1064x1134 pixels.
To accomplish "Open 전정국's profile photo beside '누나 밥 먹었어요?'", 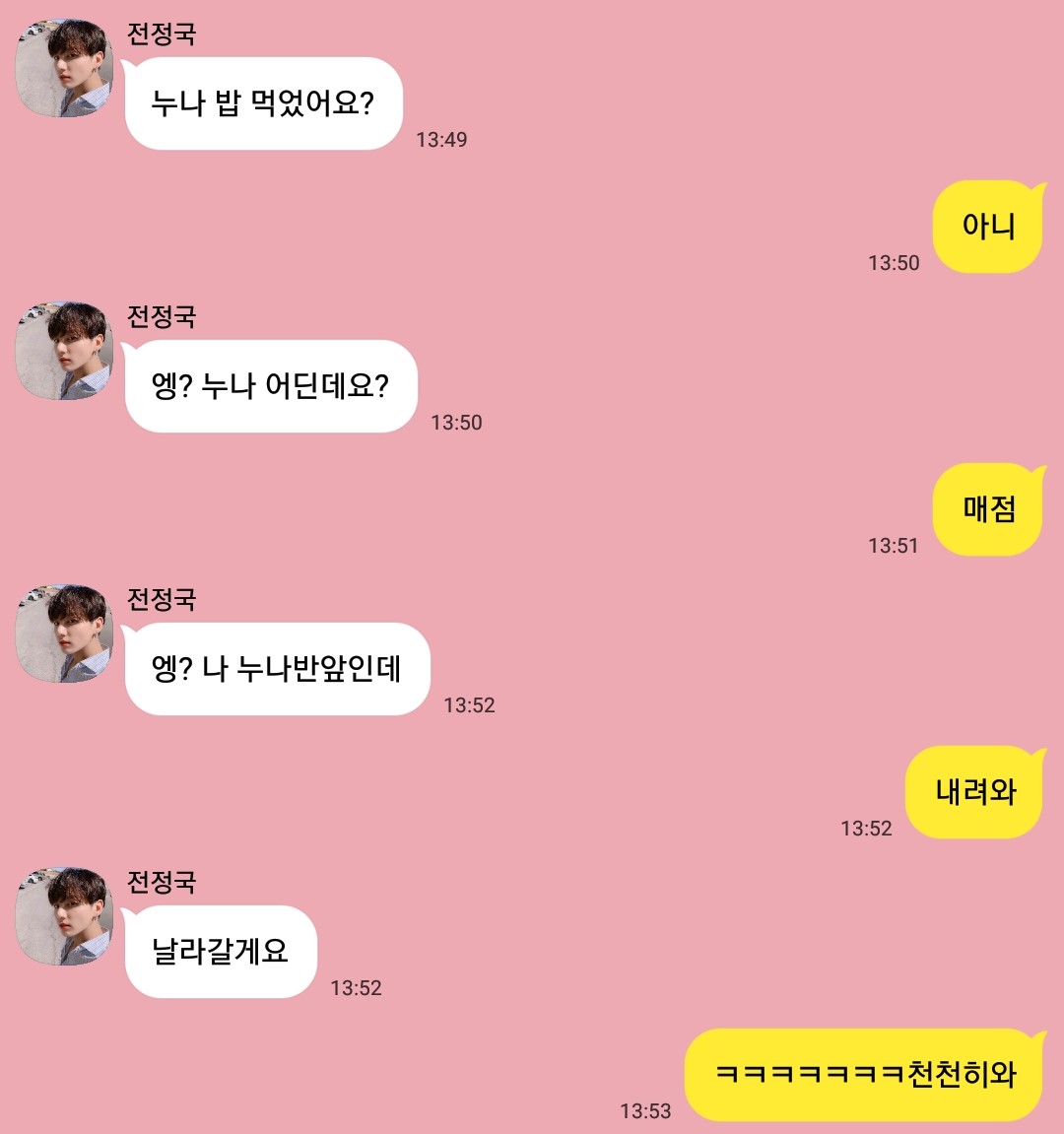I will click(x=64, y=68).
